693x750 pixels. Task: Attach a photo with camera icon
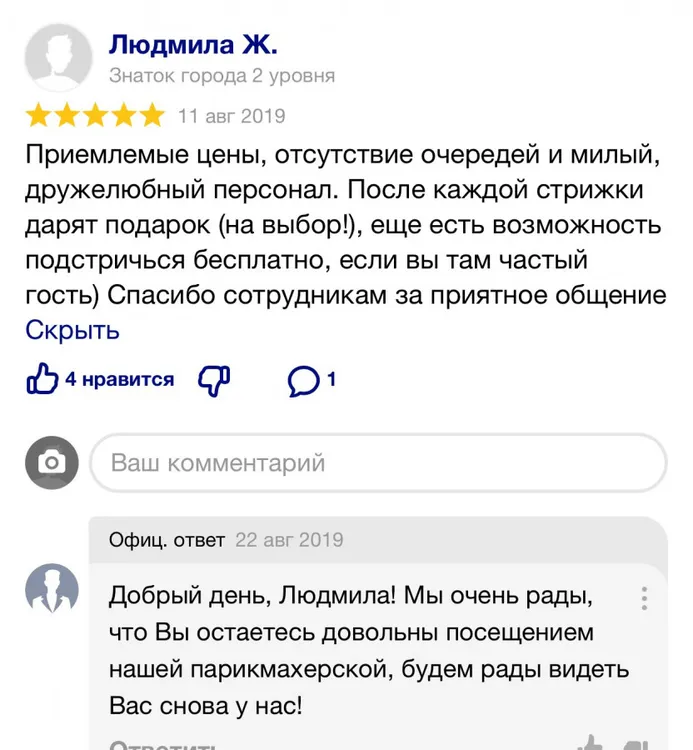52,462
